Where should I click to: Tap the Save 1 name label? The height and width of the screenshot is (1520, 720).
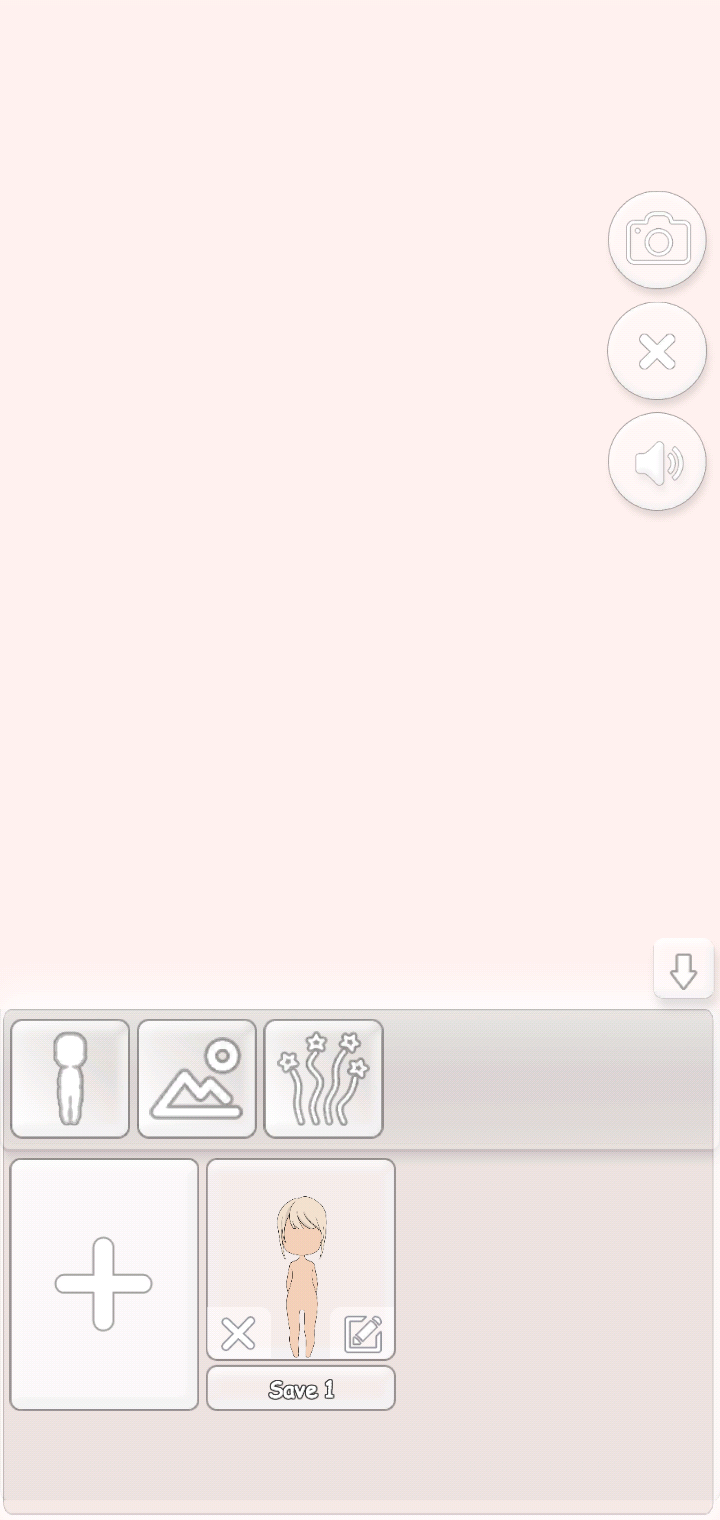(301, 1389)
